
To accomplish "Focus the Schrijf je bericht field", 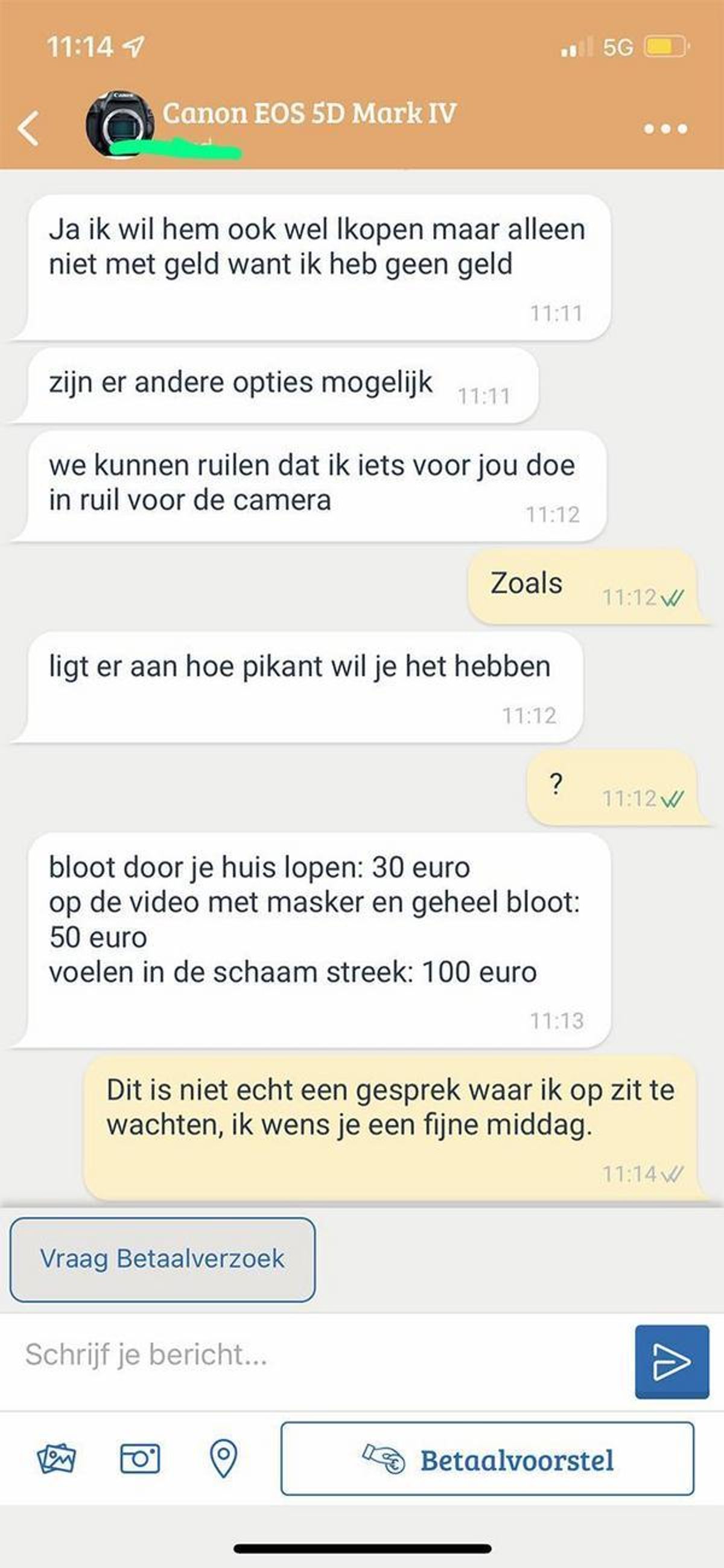I will coord(316,1355).
